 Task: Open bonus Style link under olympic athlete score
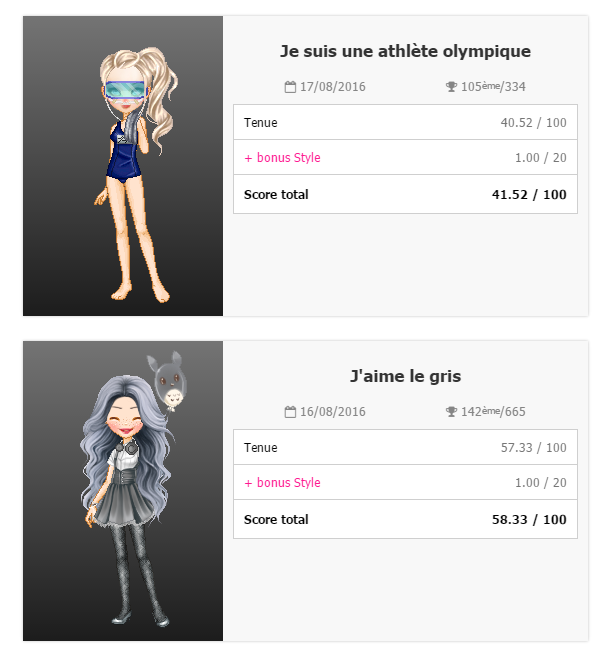pos(282,158)
